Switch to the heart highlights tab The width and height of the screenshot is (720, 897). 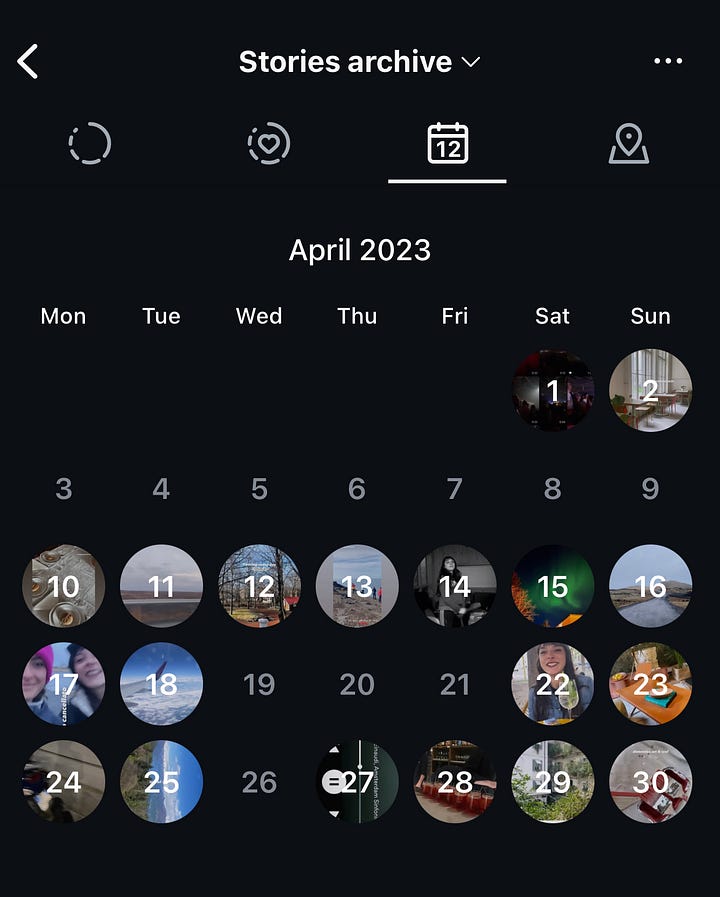click(x=269, y=144)
